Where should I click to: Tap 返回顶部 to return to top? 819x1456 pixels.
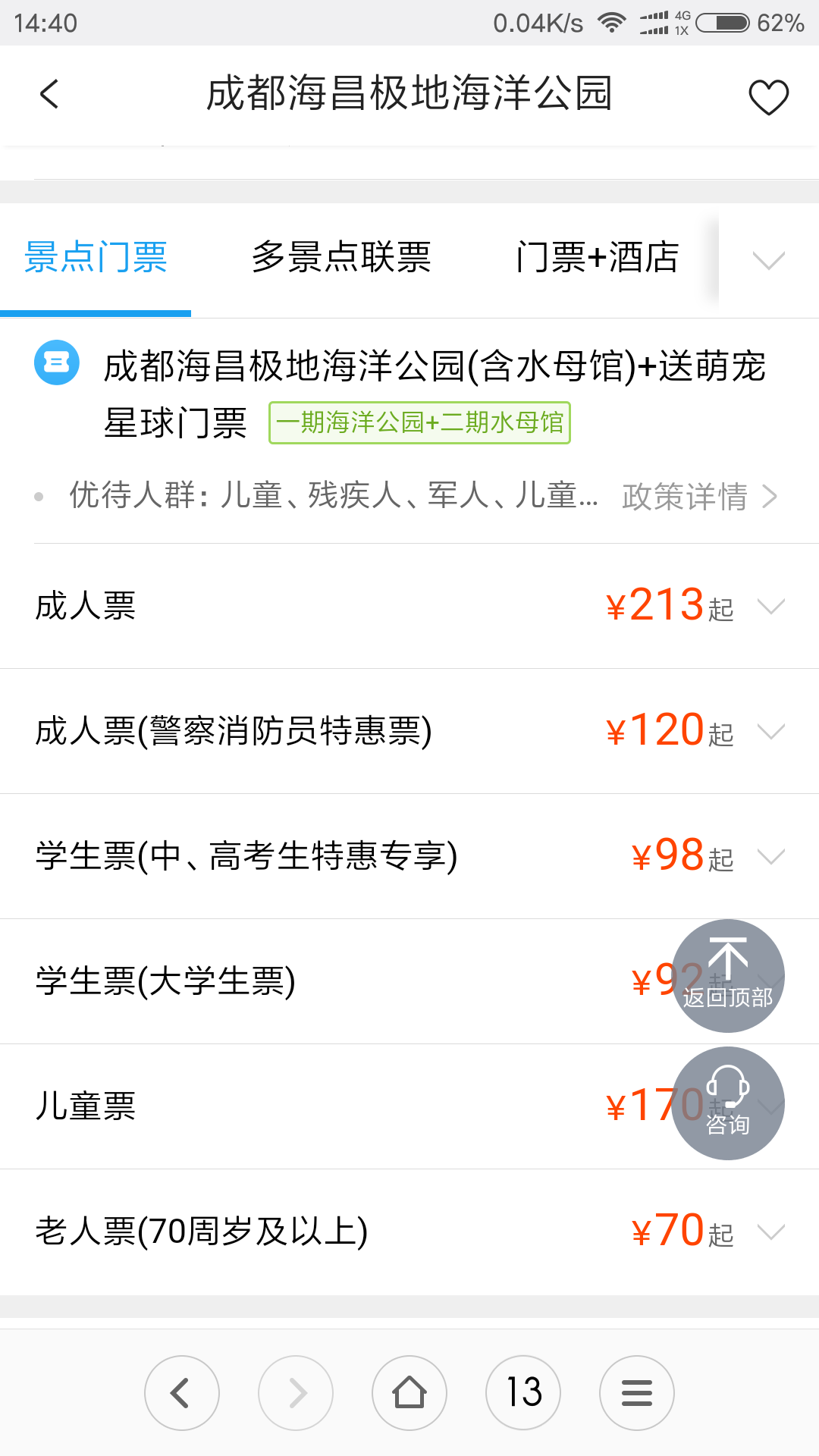[728, 976]
